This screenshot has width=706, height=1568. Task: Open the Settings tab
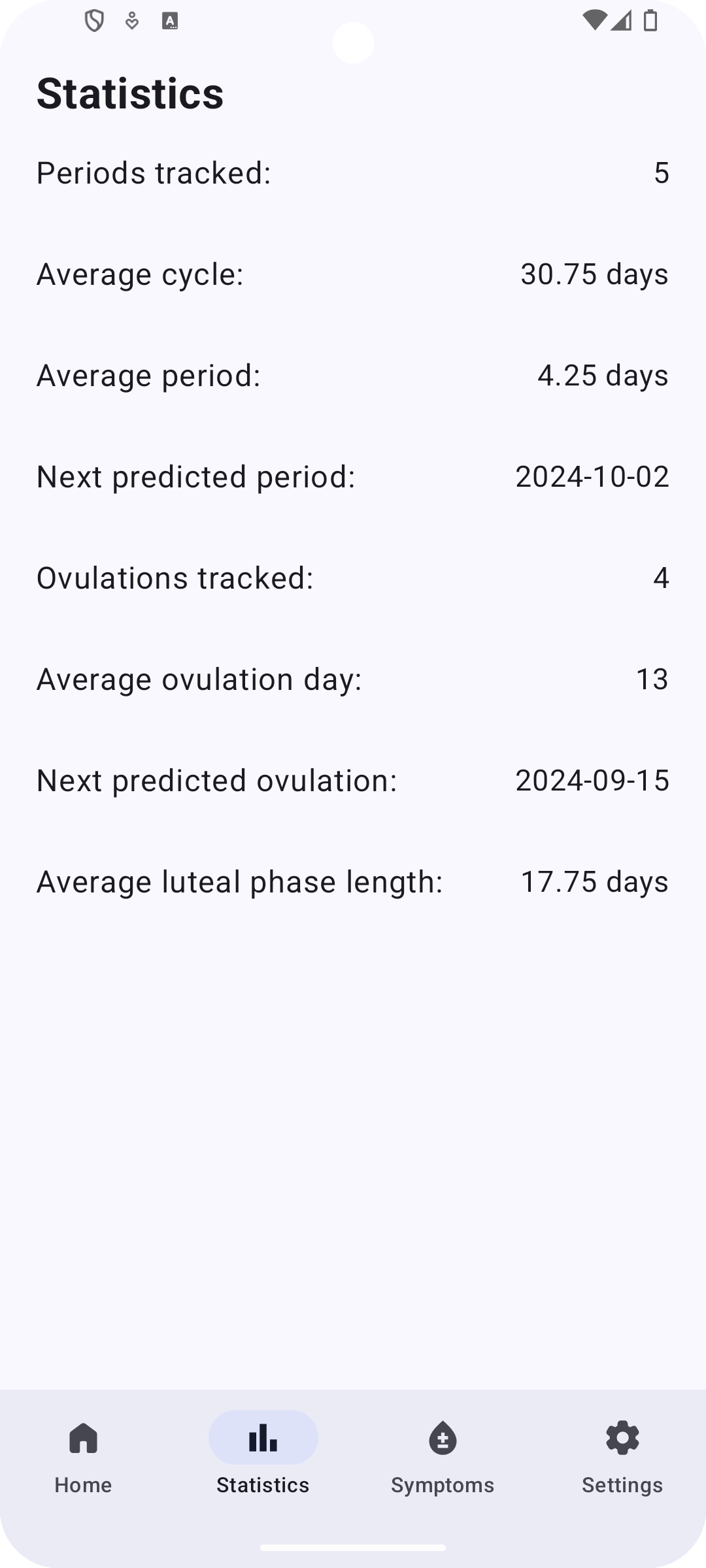[622, 1456]
